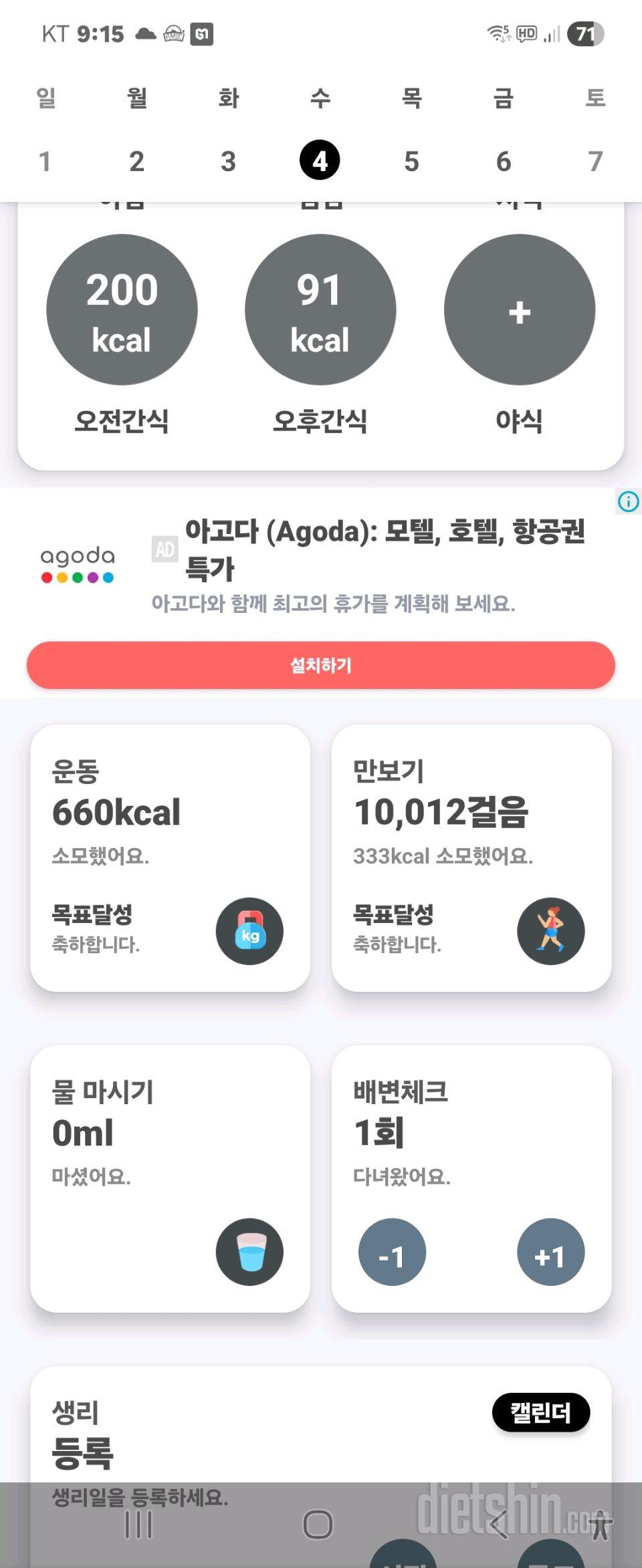Select date 2 on the week calendar
This screenshot has width=642, height=1568.
tap(136, 161)
